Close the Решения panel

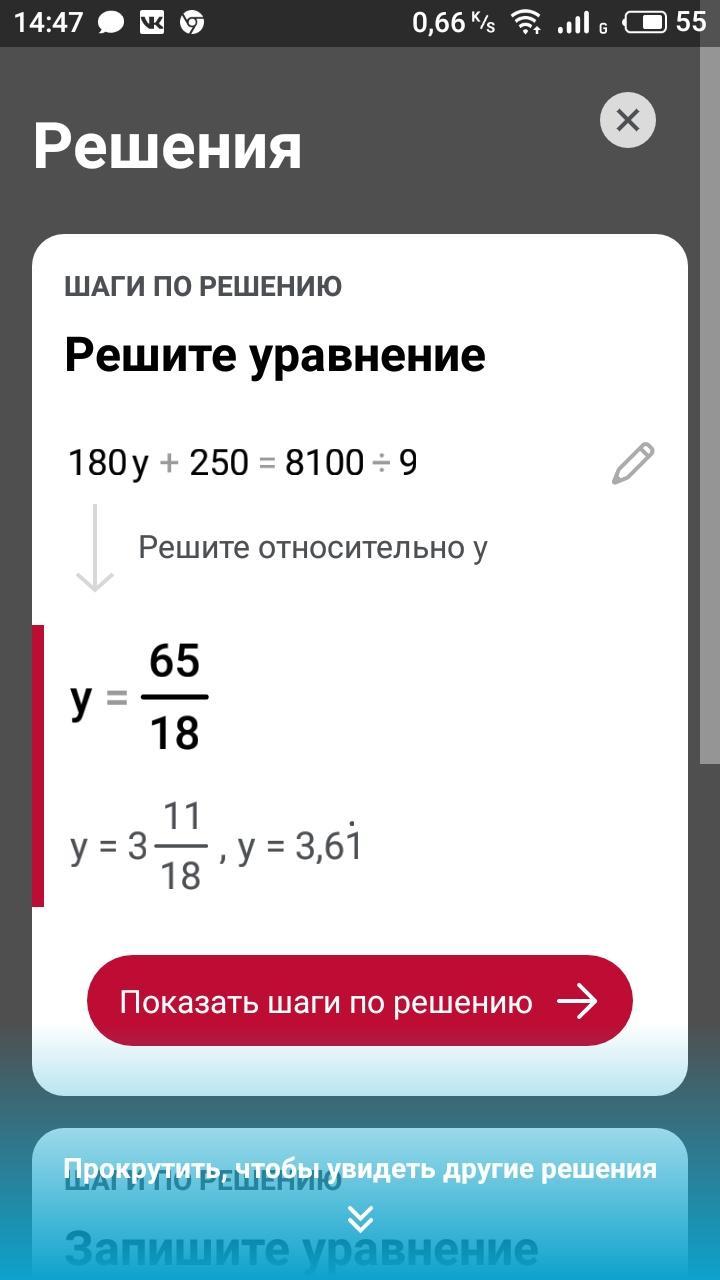[628, 120]
